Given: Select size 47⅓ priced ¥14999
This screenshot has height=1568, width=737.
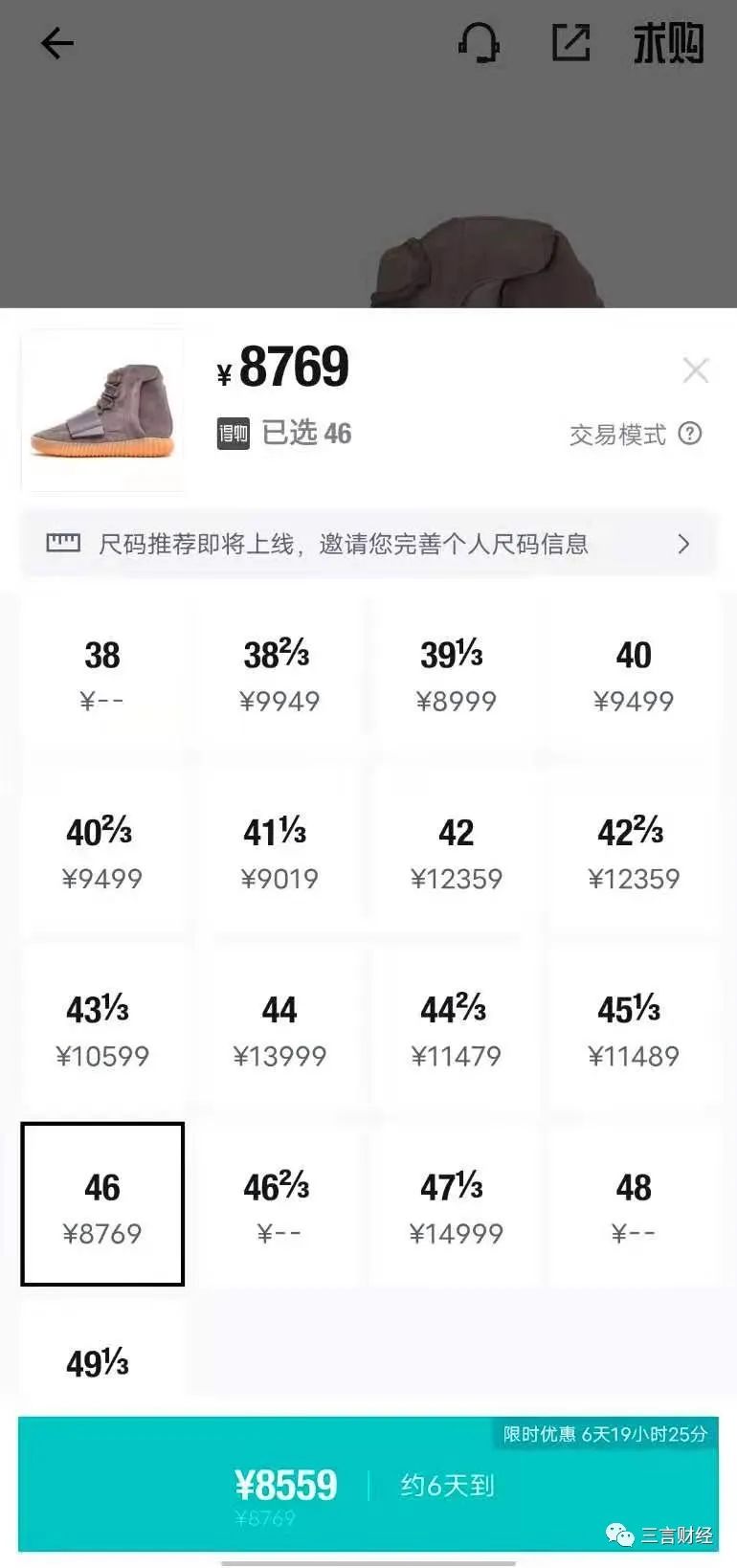Looking at the screenshot, I should pos(456,1206).
